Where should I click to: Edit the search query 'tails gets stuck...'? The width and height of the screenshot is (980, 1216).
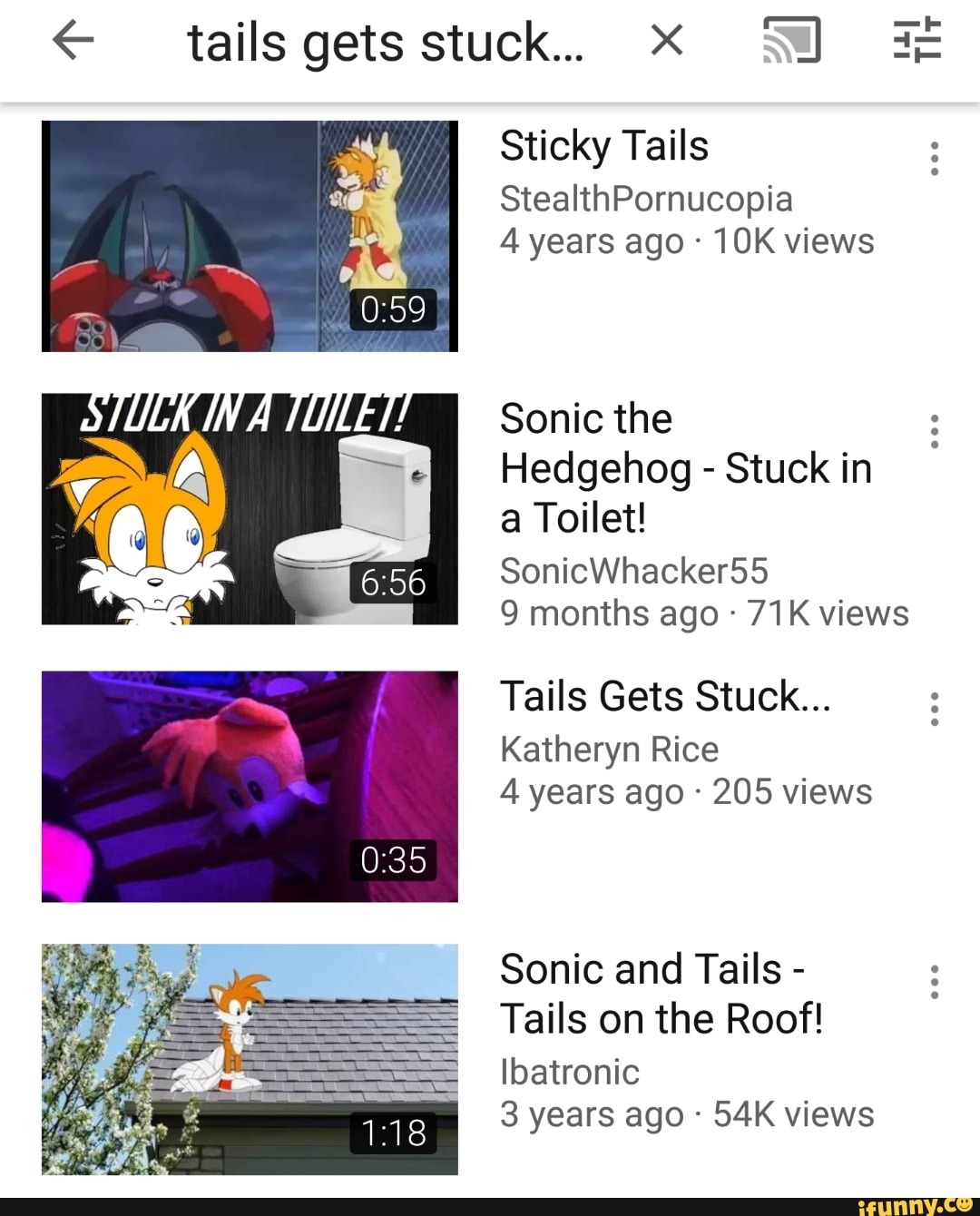pos(385,43)
